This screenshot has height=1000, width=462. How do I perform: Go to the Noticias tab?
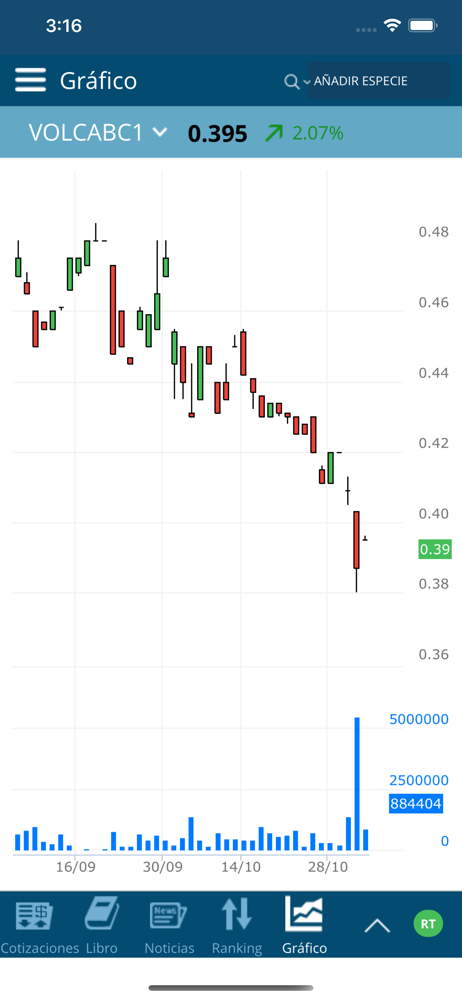click(x=169, y=925)
